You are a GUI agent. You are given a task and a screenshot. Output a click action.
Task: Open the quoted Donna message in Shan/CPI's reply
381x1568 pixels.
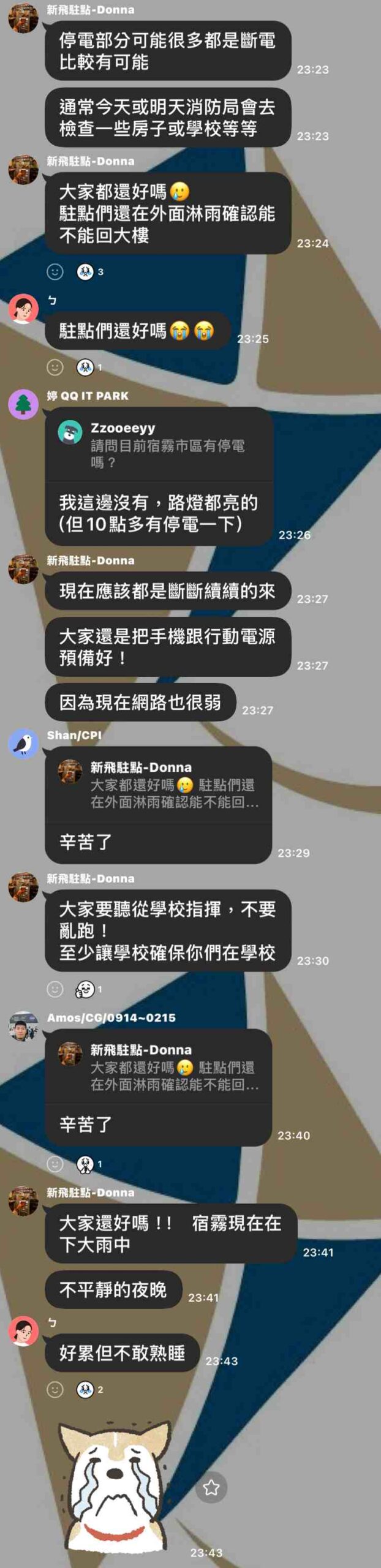[x=159, y=785]
